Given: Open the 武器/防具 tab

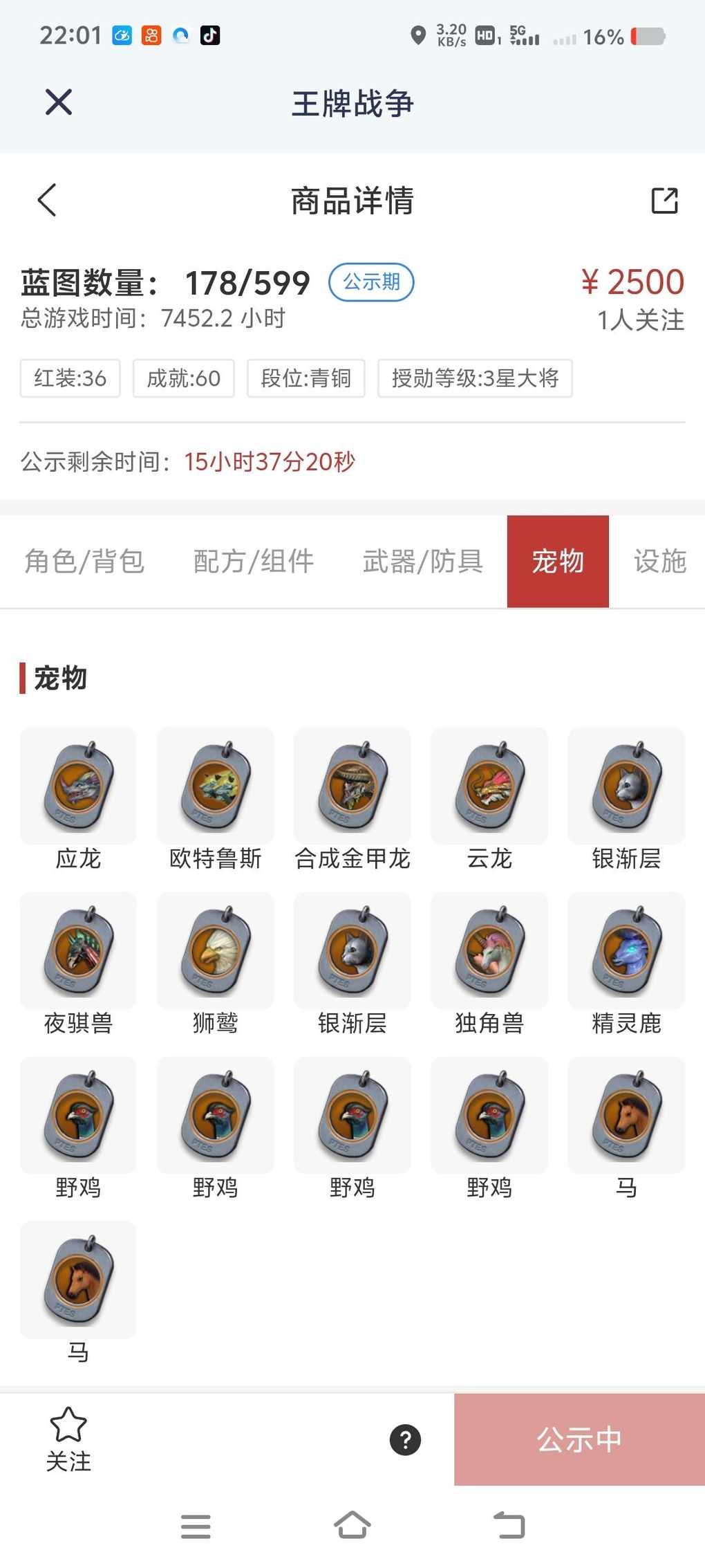Looking at the screenshot, I should pos(422,561).
